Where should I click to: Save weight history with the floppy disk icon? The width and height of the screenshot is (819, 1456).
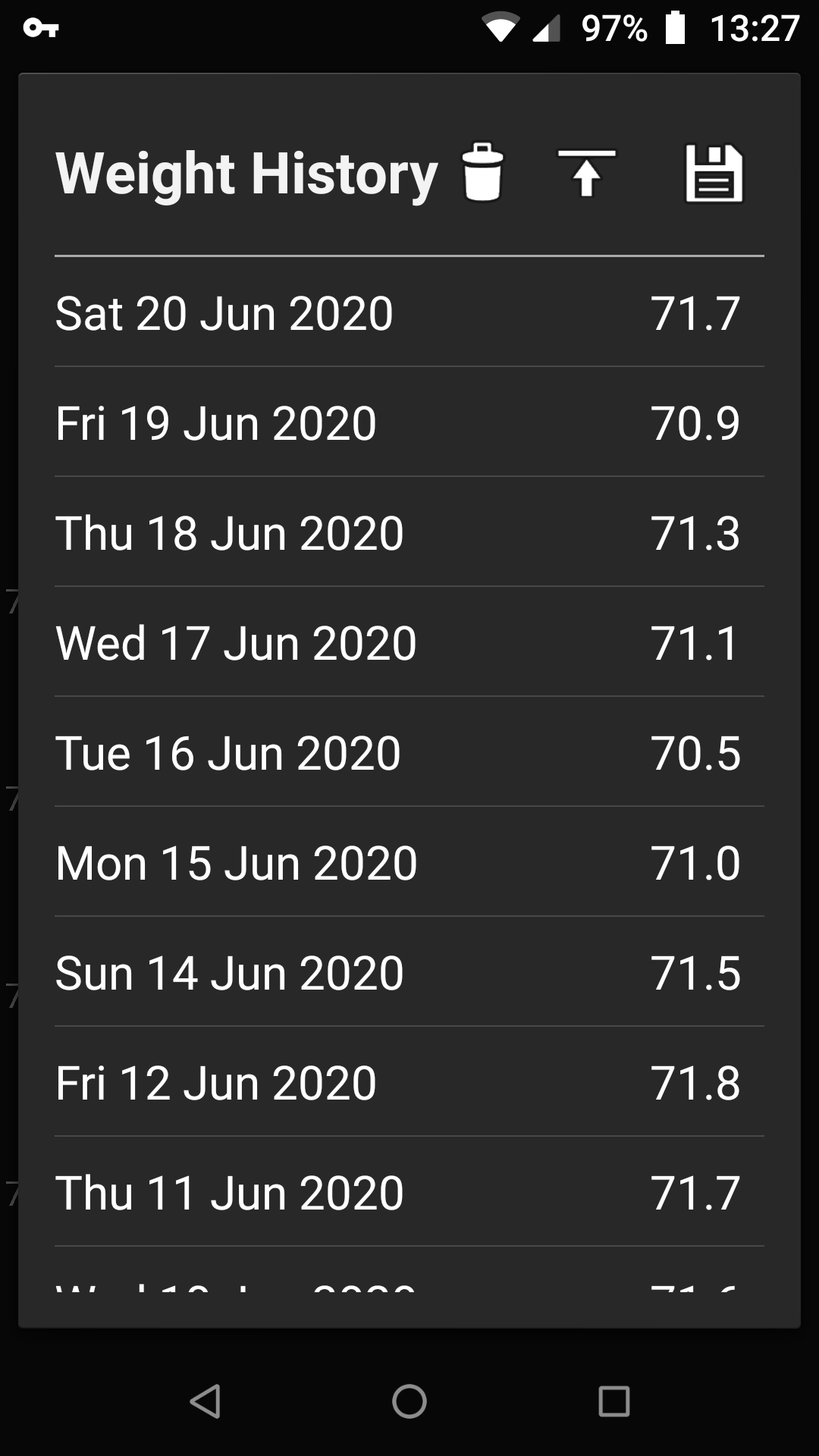[x=714, y=174]
